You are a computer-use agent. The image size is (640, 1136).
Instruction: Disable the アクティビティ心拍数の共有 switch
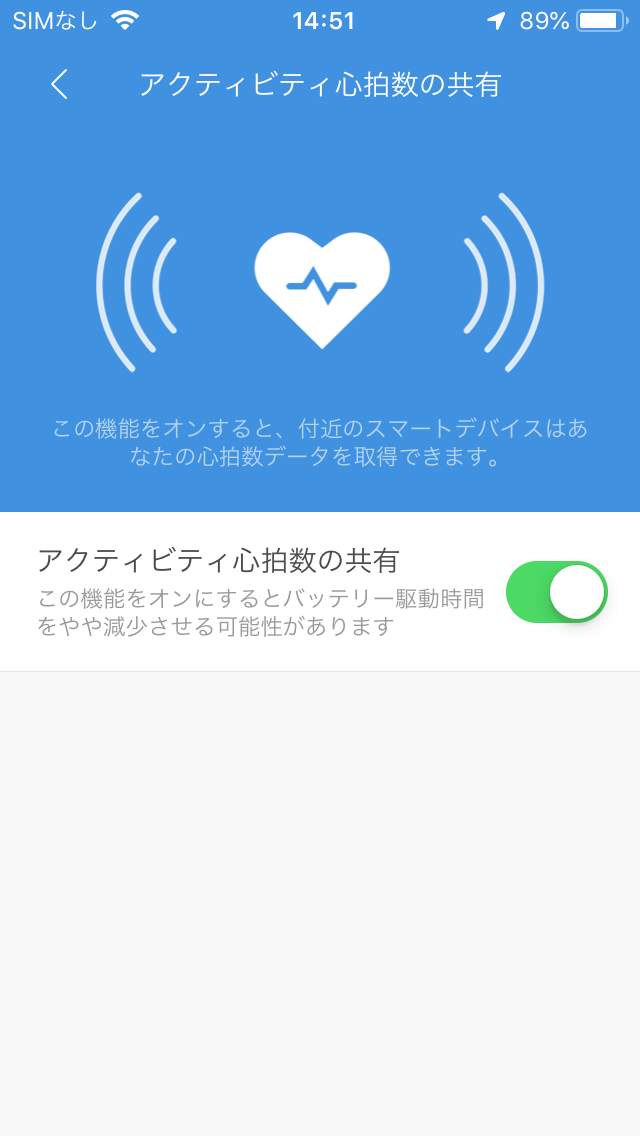pyautogui.click(x=556, y=592)
